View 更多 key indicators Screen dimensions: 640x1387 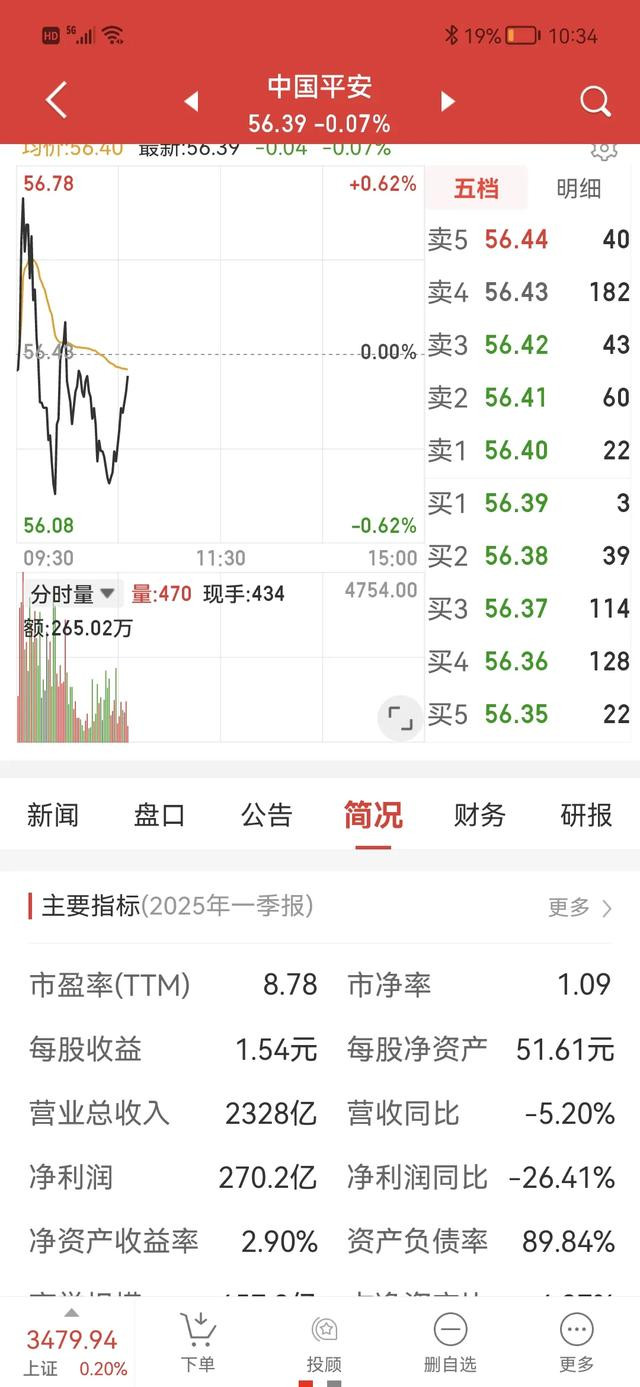point(580,907)
